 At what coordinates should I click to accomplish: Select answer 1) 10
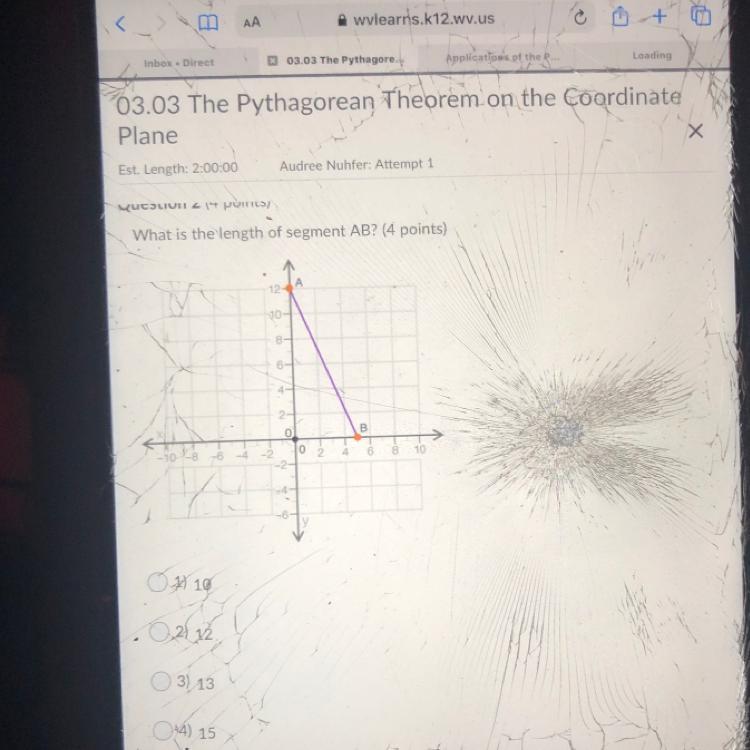coord(157,581)
